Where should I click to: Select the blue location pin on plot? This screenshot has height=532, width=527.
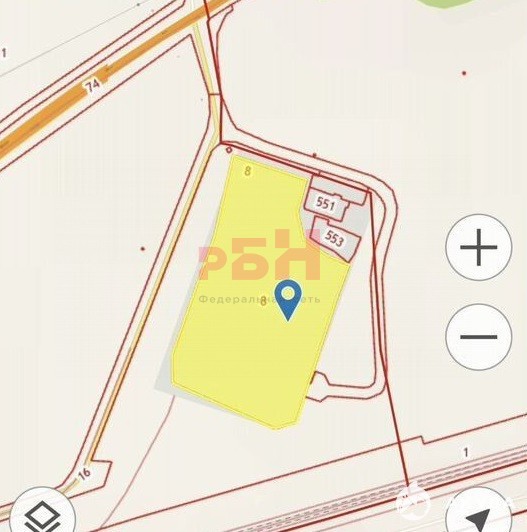[x=288, y=300]
